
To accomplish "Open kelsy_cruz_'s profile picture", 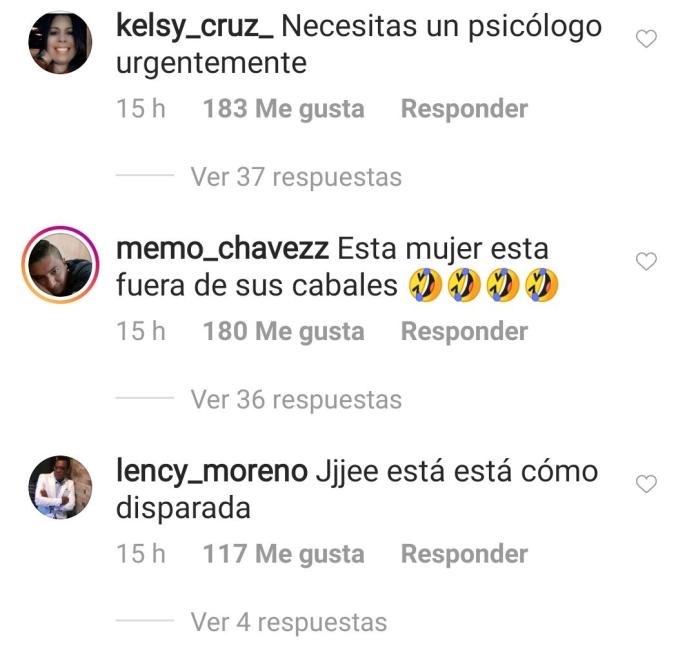I will (60, 44).
